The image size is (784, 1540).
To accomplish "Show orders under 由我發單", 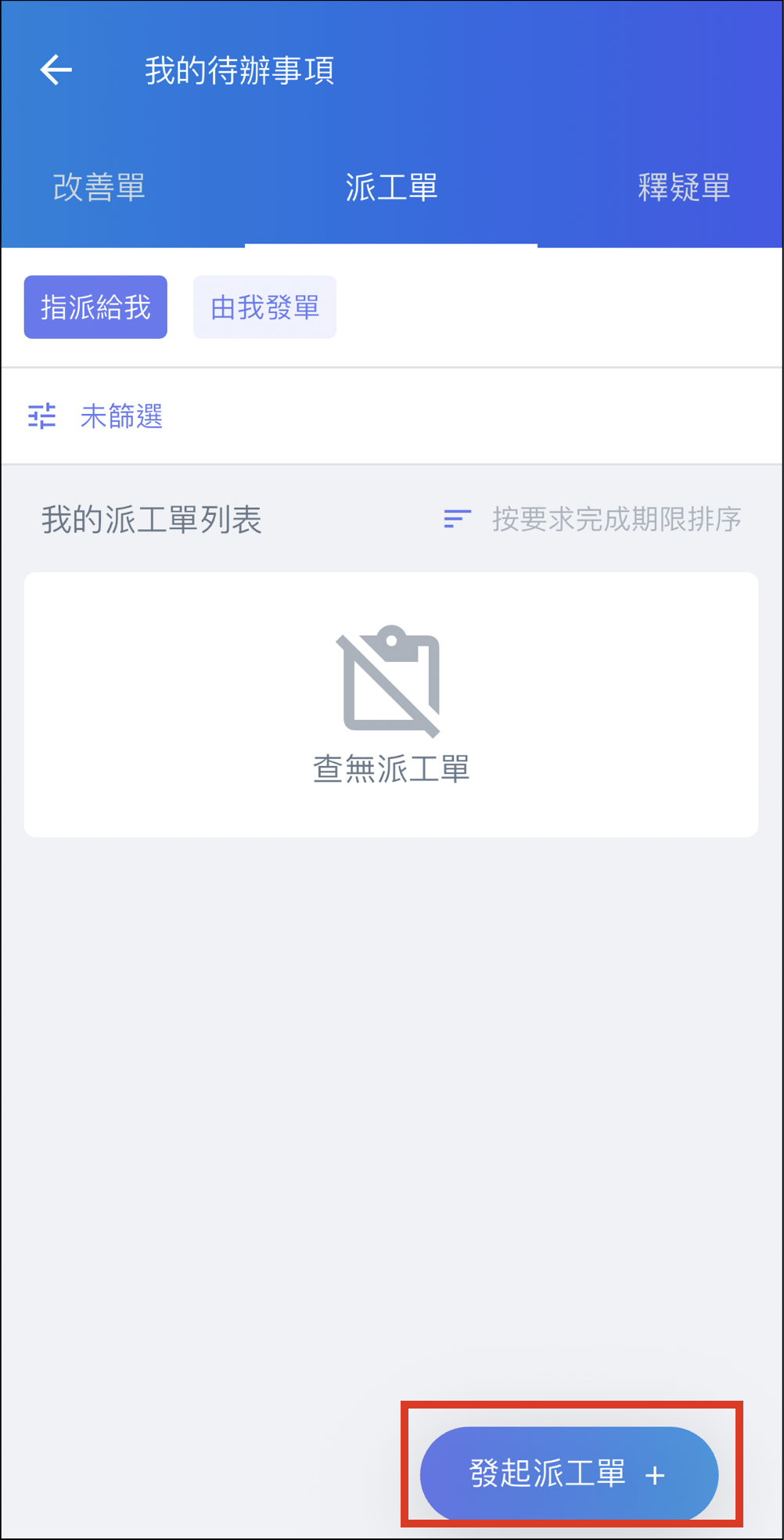I will 264,308.
